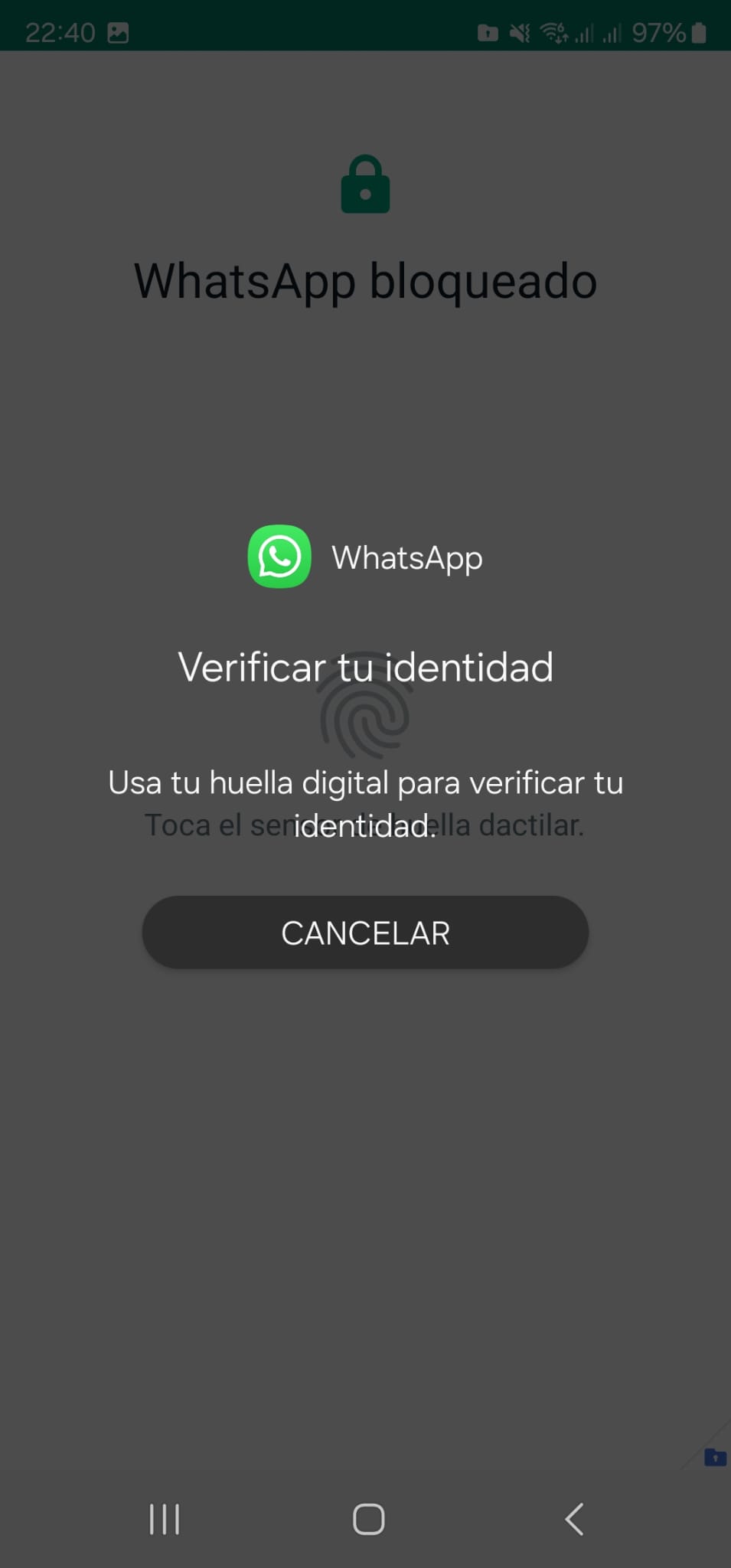Tap the 97% battery percentage

657,32
